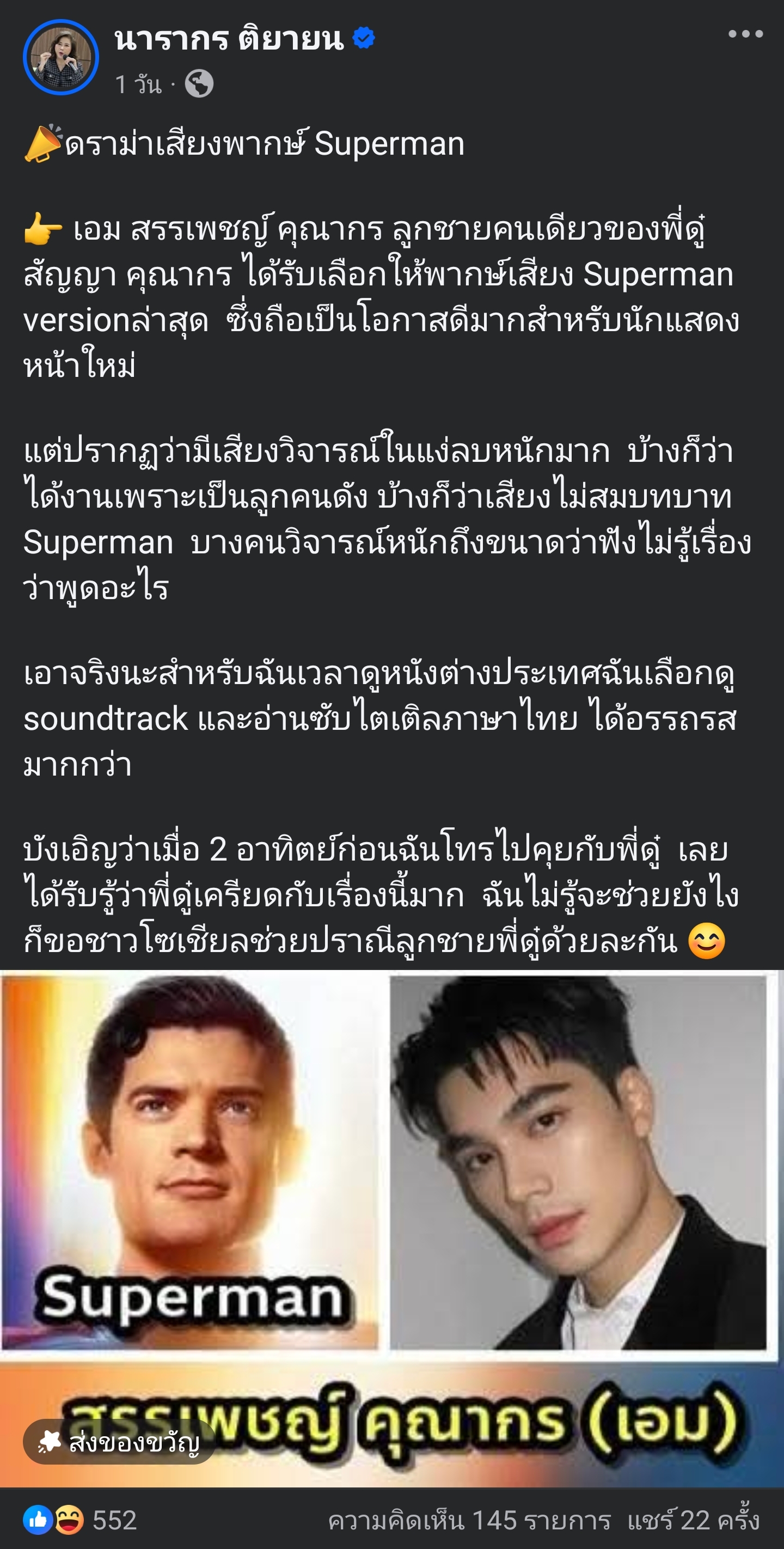Open the นารากร ติยายน profile name link
Viewport: 784px width, 1549px height.
coord(229,39)
